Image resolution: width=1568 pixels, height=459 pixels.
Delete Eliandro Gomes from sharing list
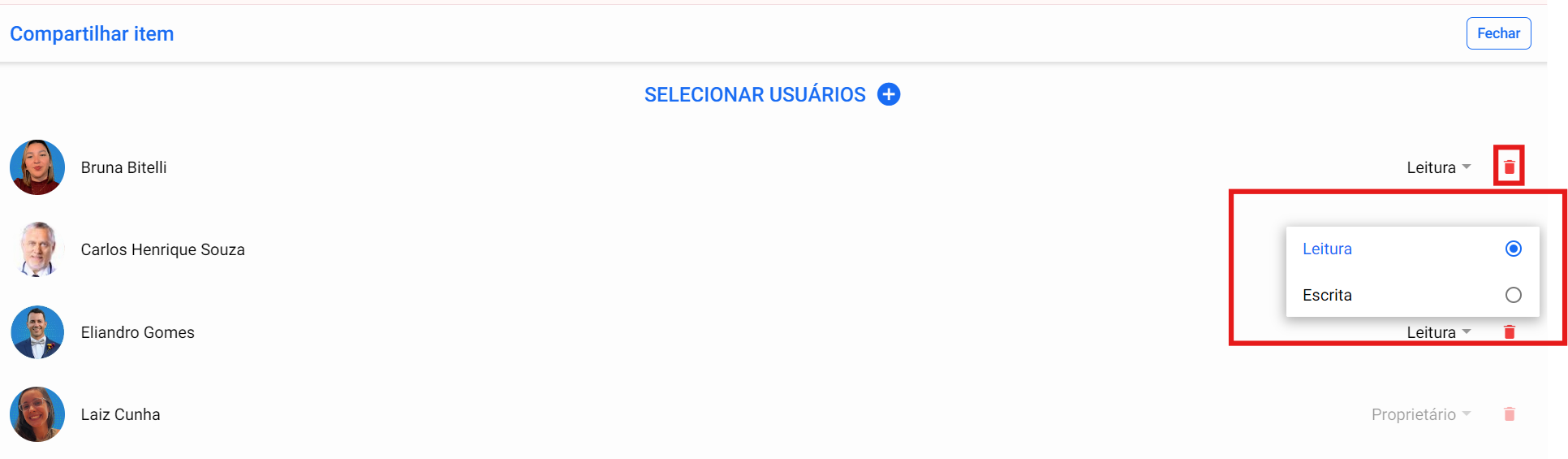click(1509, 332)
